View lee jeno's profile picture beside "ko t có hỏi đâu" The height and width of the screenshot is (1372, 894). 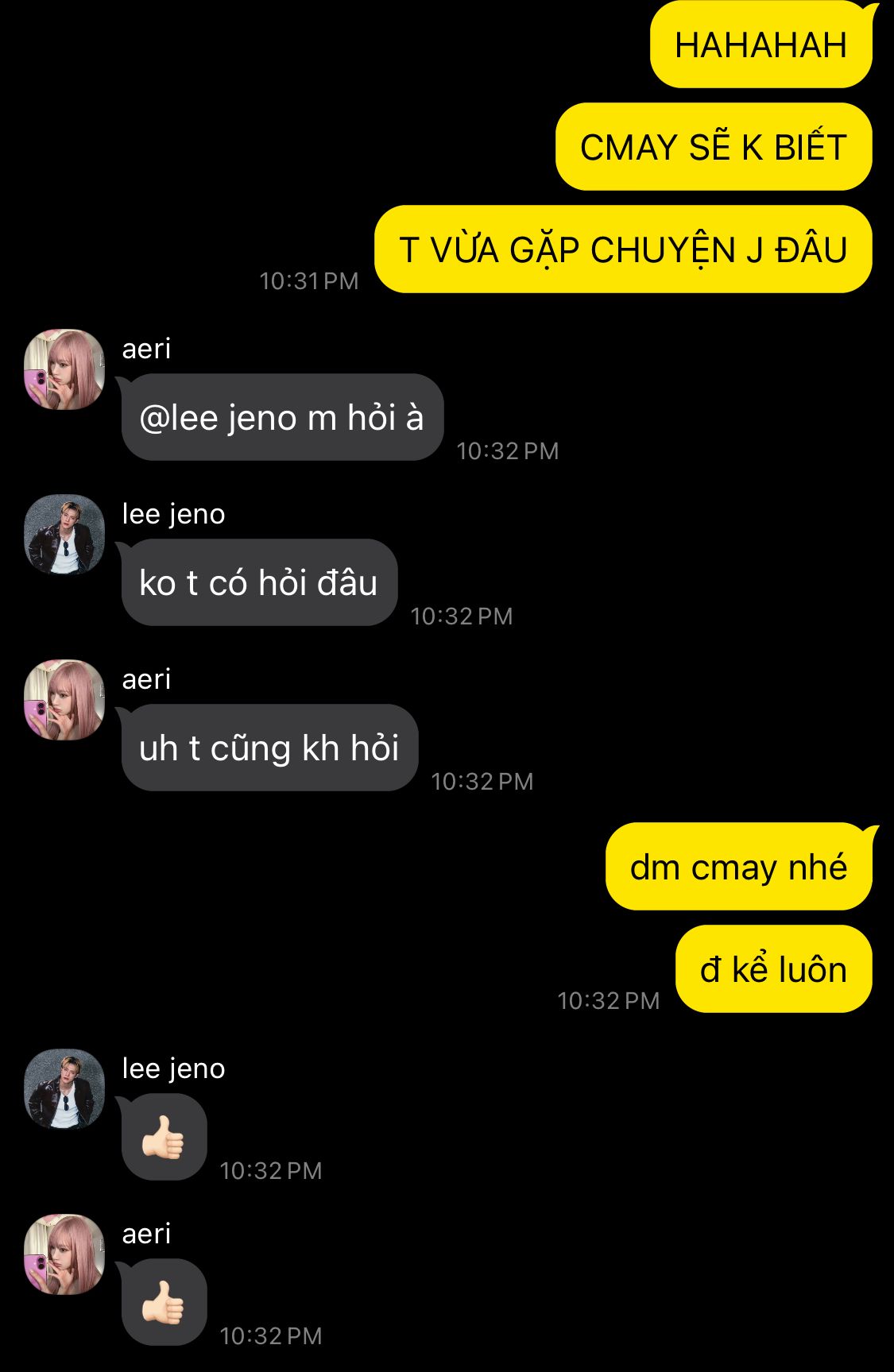coord(64,535)
